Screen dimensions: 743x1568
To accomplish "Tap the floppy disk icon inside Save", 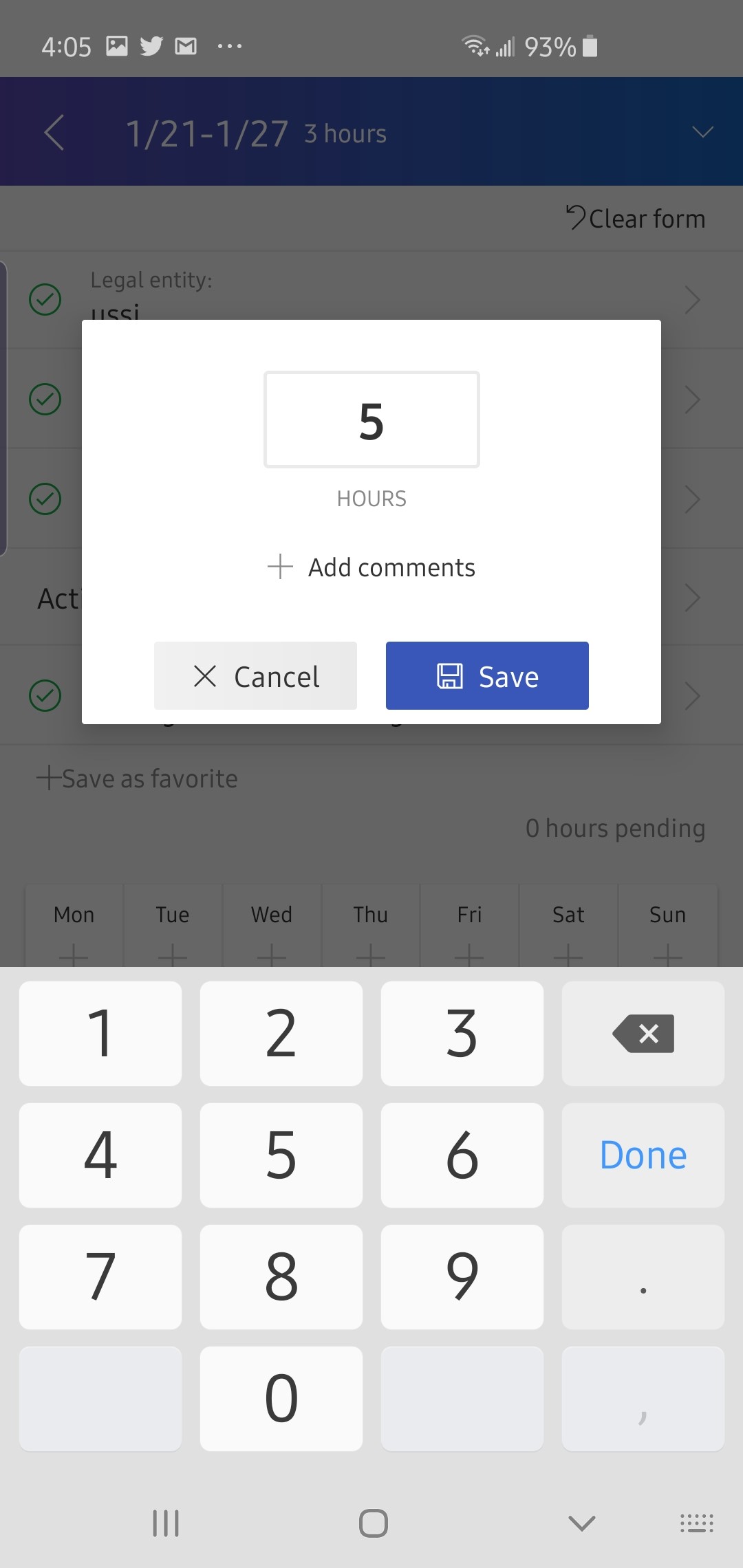I will click(x=449, y=675).
